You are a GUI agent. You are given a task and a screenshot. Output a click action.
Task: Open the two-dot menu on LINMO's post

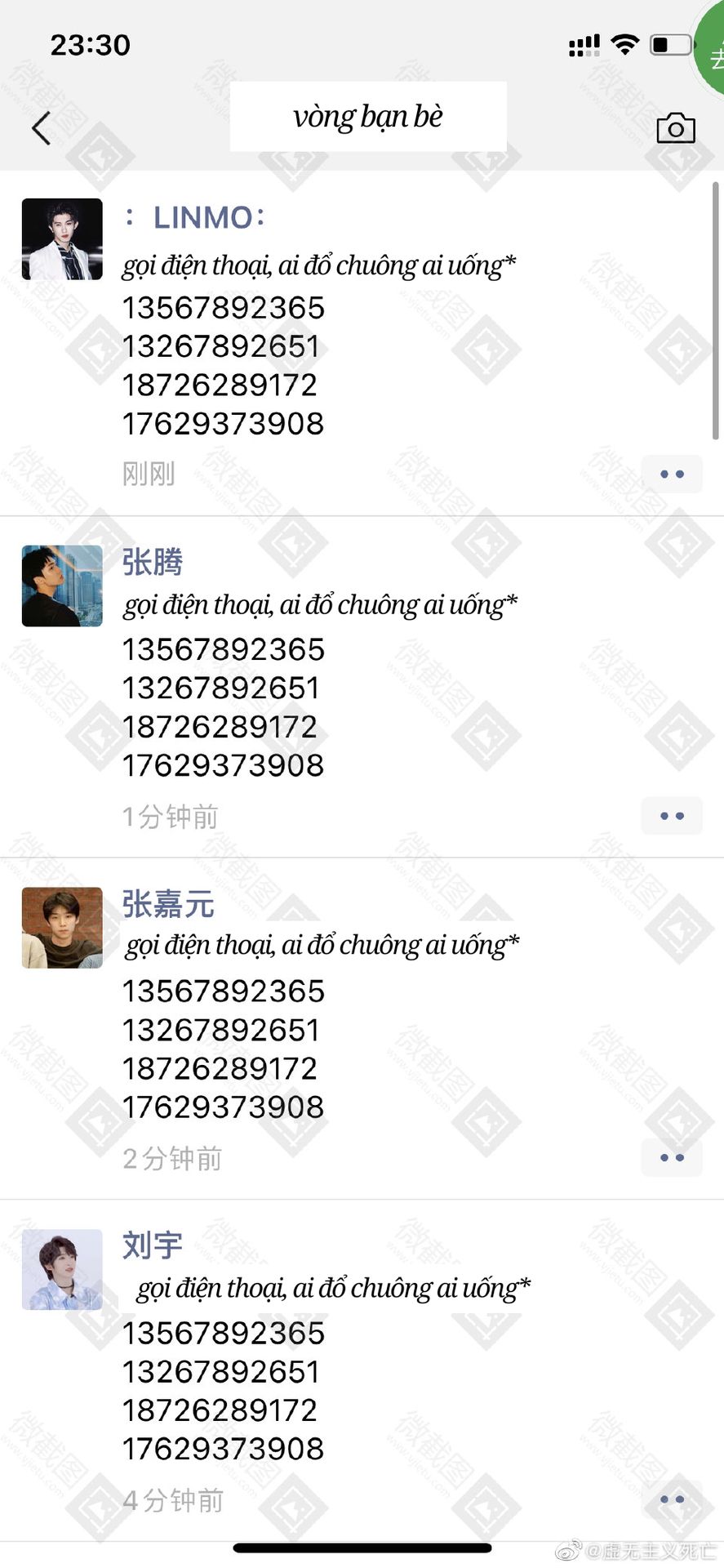click(672, 474)
